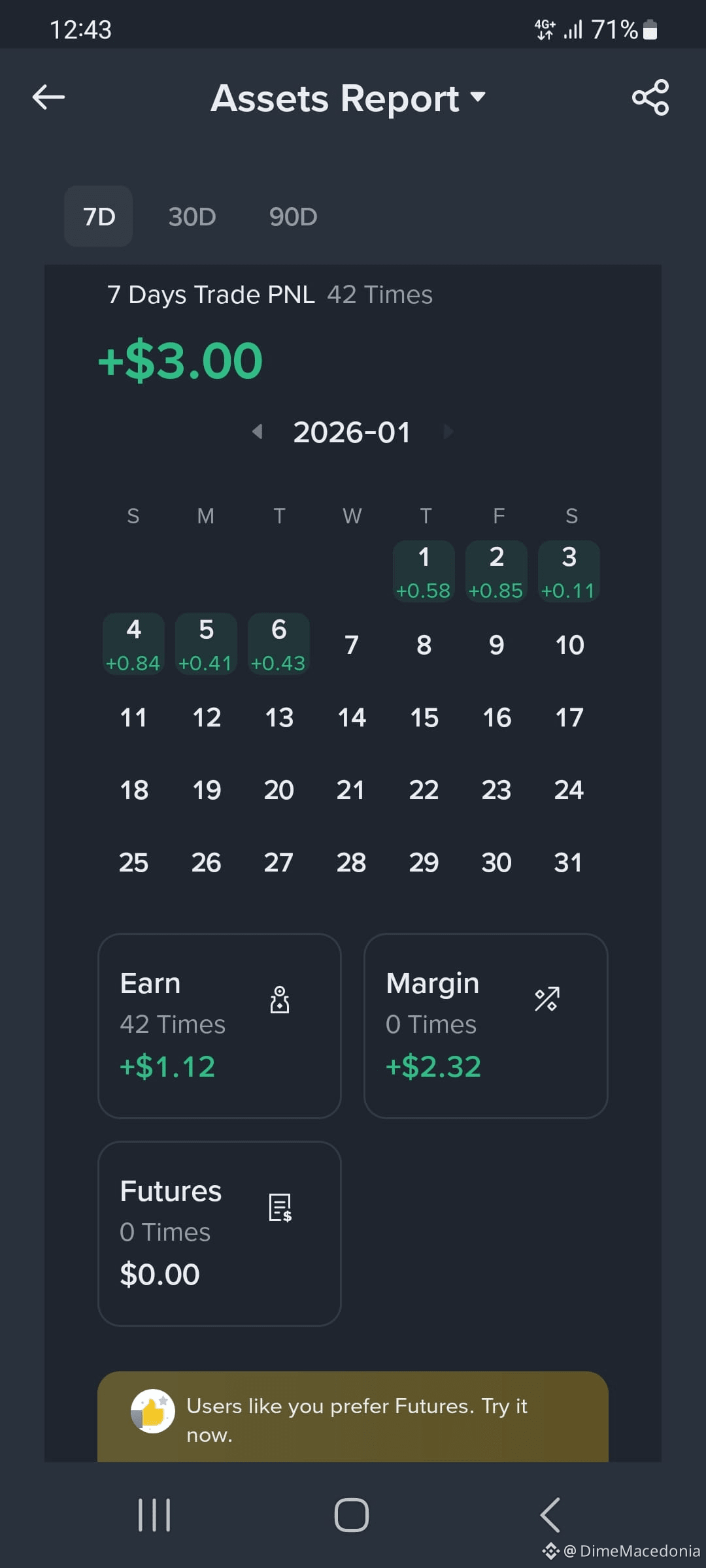Switch to the 90D period
The image size is (706, 1568).
pyautogui.click(x=293, y=216)
